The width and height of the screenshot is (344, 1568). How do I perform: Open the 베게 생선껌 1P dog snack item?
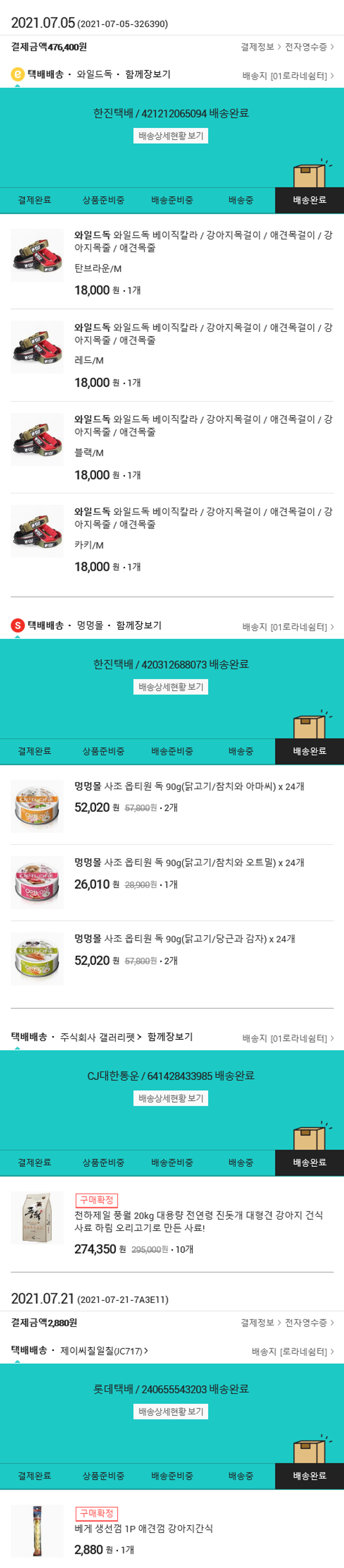(x=144, y=1529)
